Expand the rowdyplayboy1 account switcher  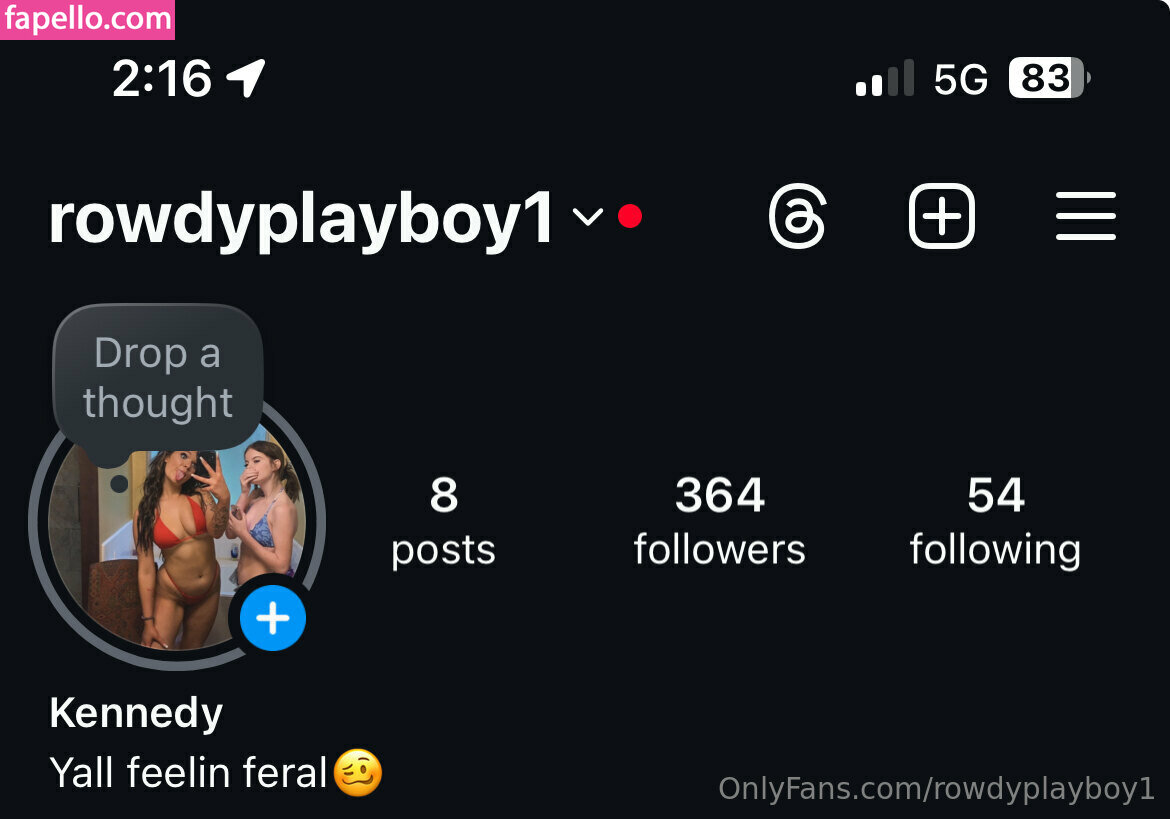587,216
